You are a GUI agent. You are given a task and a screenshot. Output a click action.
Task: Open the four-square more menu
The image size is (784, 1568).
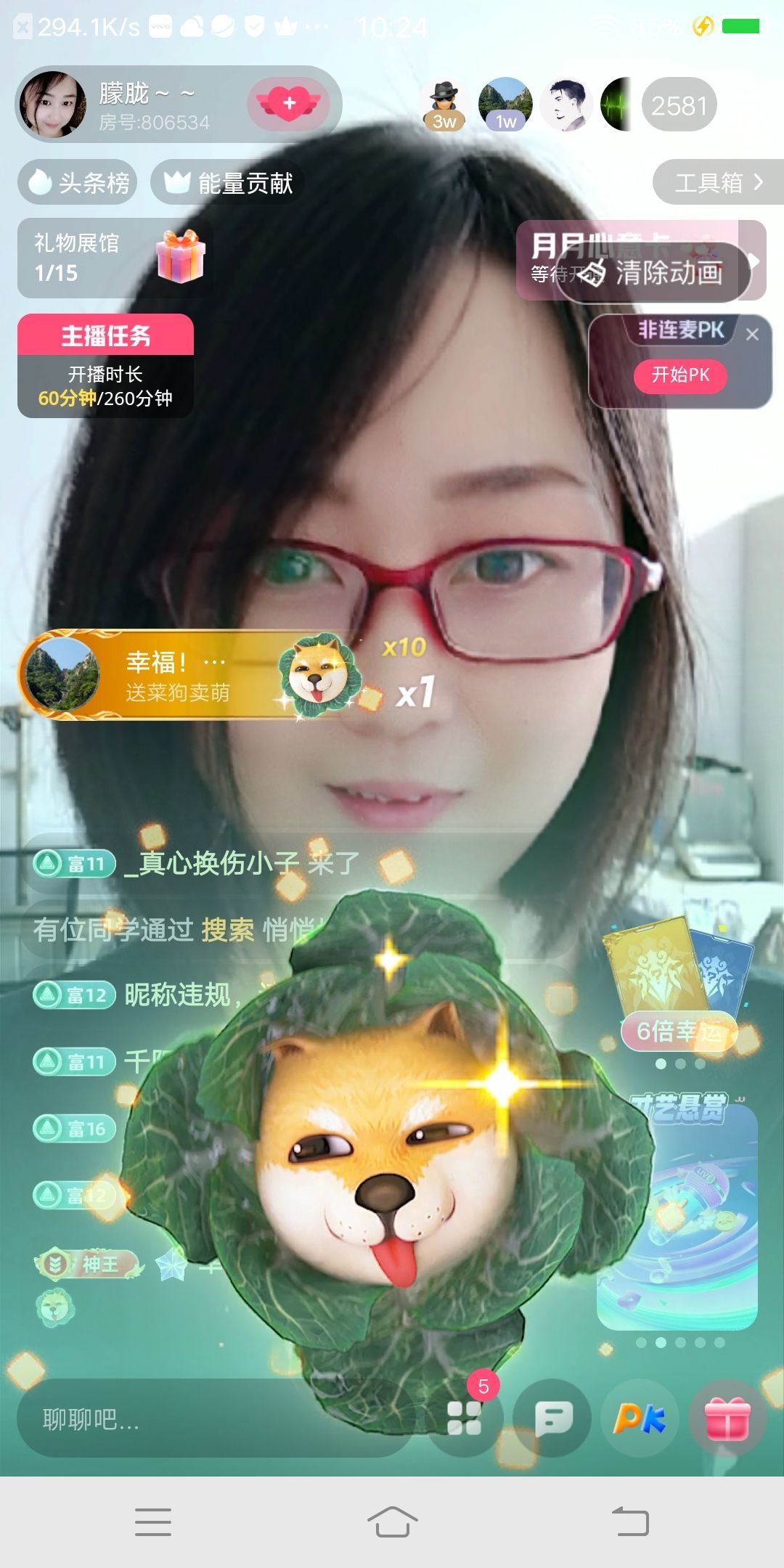[x=464, y=1418]
